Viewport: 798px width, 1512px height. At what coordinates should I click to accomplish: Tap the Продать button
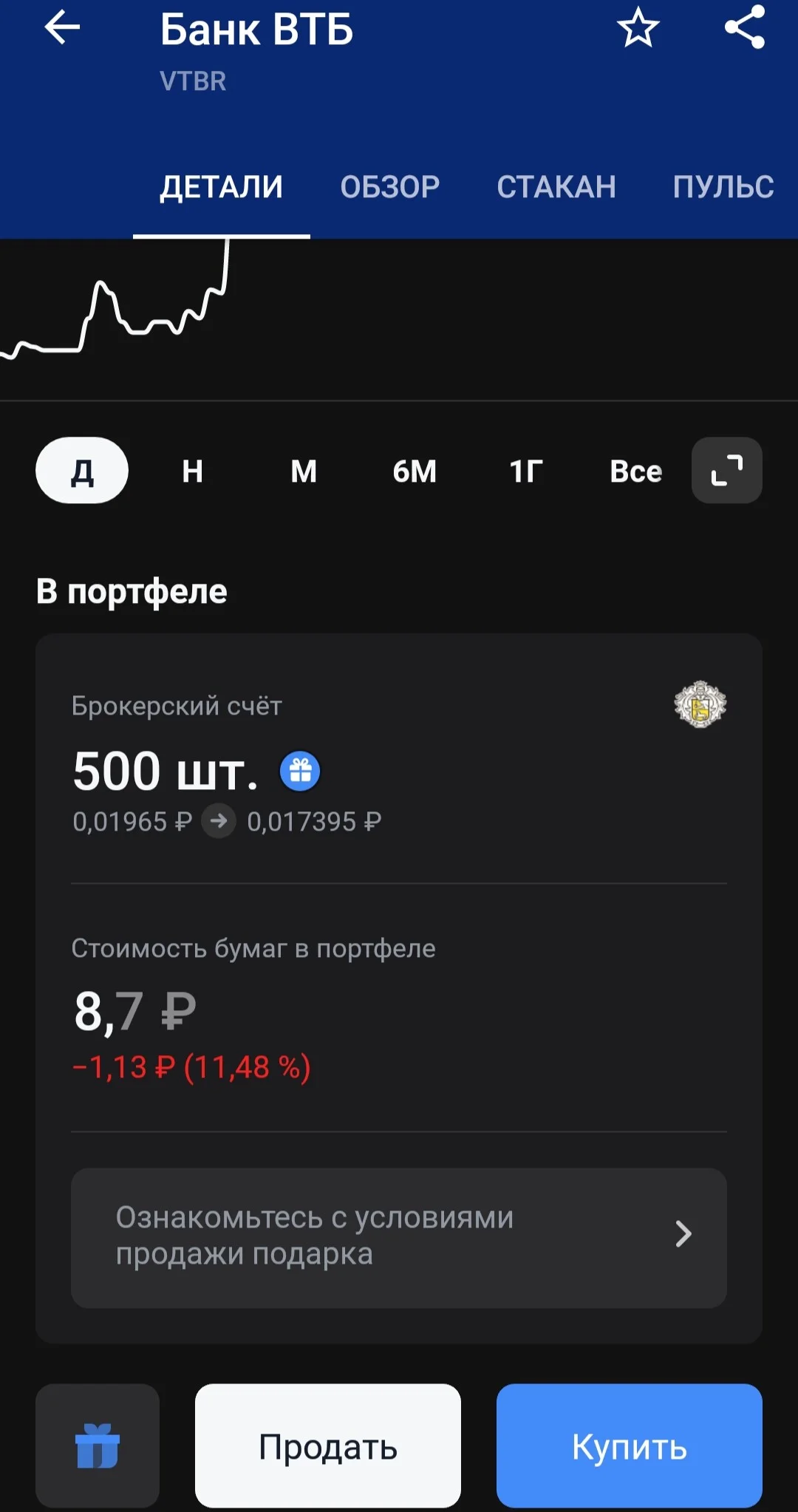[328, 1445]
